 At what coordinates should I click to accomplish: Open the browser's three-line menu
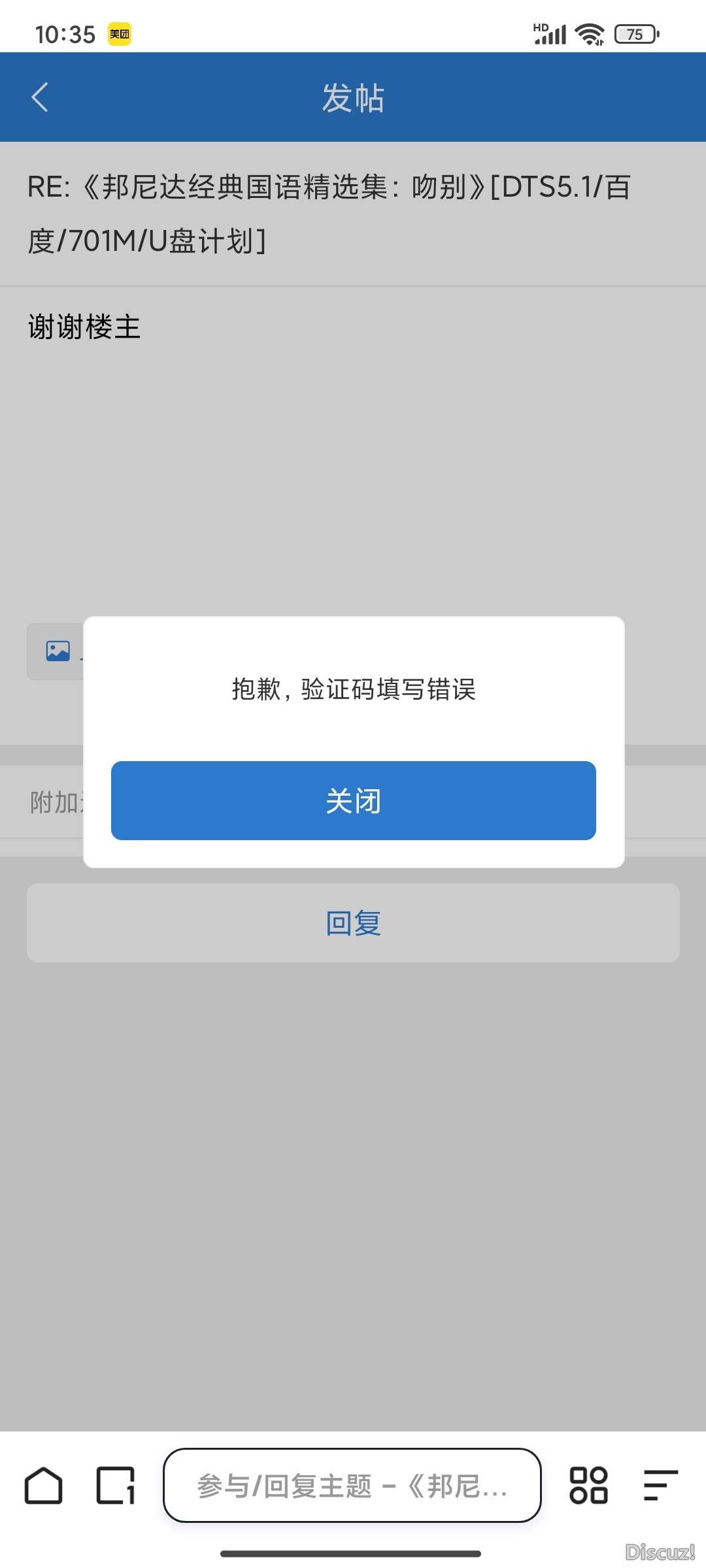[660, 1486]
